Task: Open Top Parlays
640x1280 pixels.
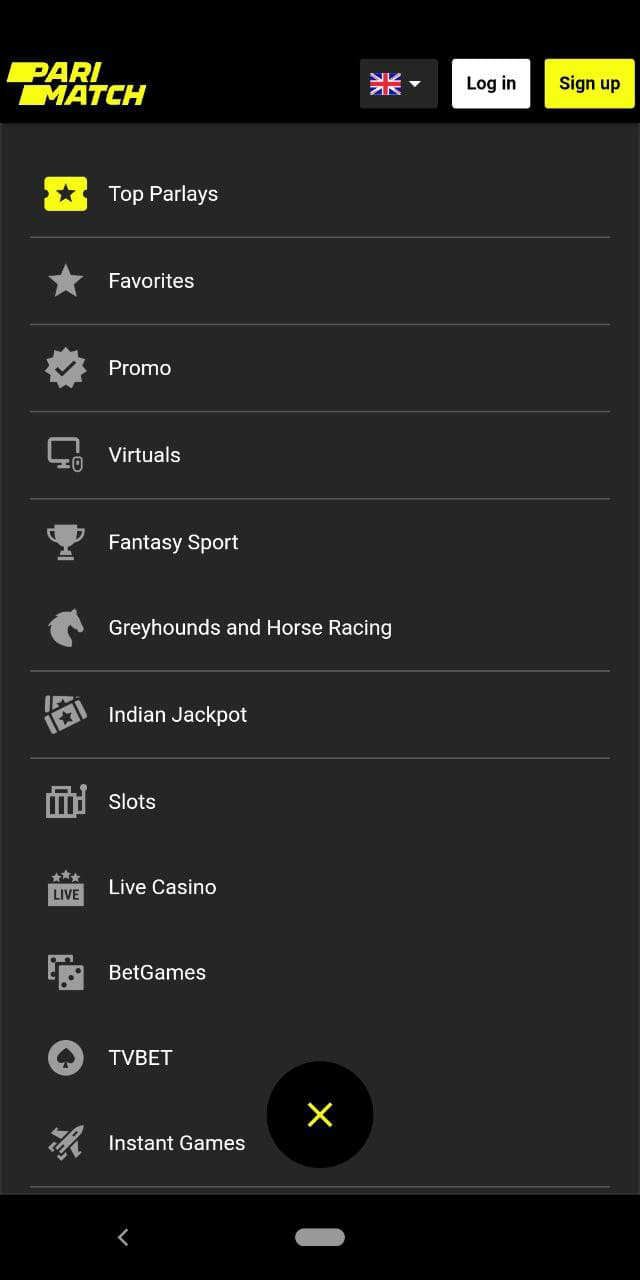Action: click(320, 194)
